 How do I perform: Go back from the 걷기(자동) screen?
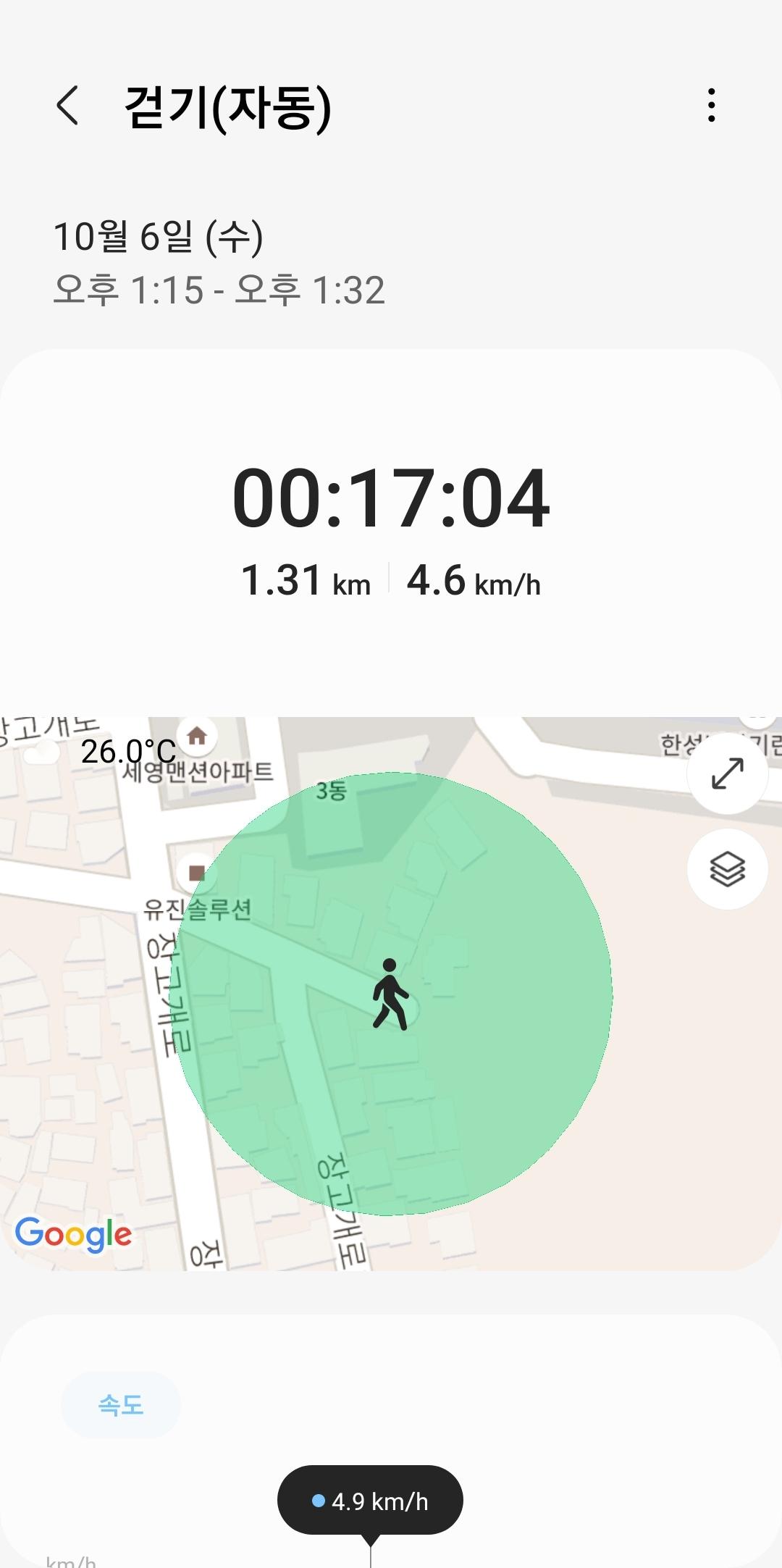click(x=67, y=106)
